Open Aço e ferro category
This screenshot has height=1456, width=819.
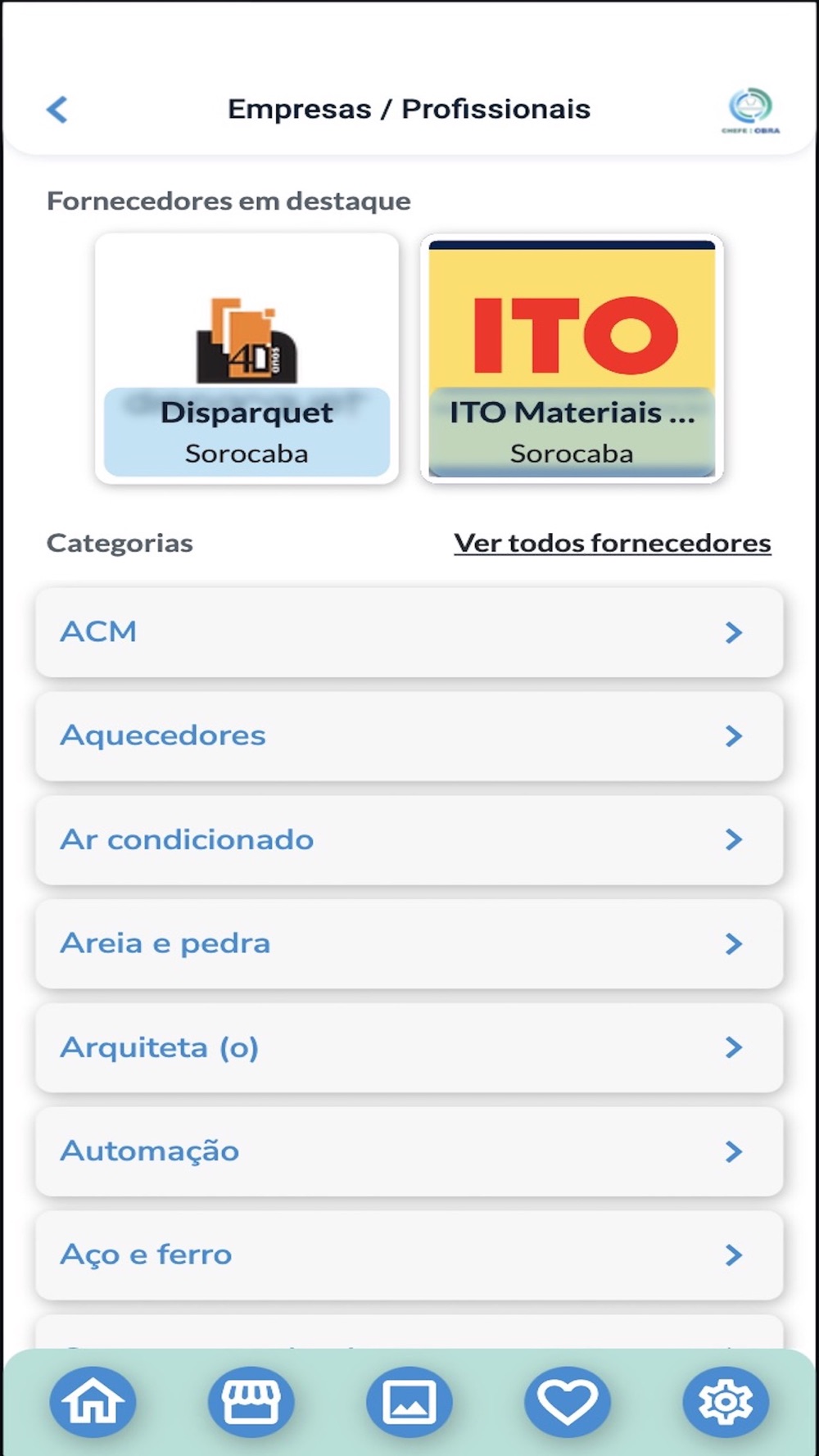[409, 1255]
